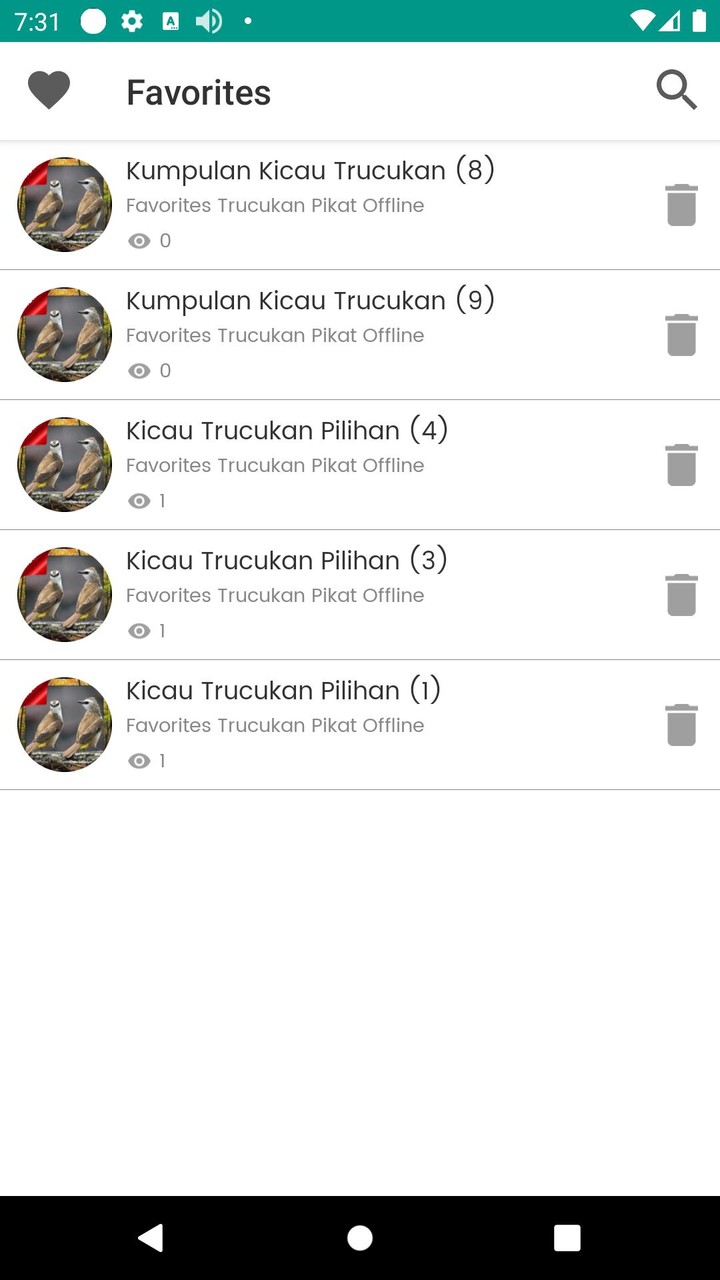Click the bird thumbnail for Kicau Trucukan Pilihan (4)
Viewport: 720px width, 1280px height.
pyautogui.click(x=64, y=464)
